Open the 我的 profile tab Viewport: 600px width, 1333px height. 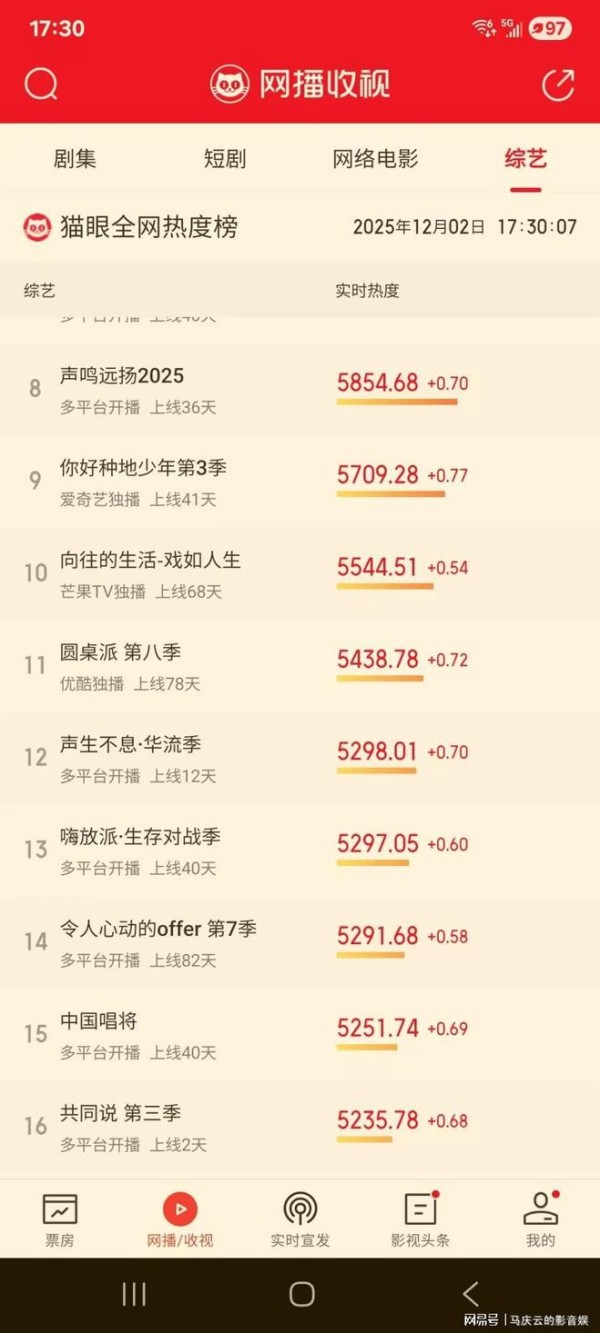point(540,1219)
